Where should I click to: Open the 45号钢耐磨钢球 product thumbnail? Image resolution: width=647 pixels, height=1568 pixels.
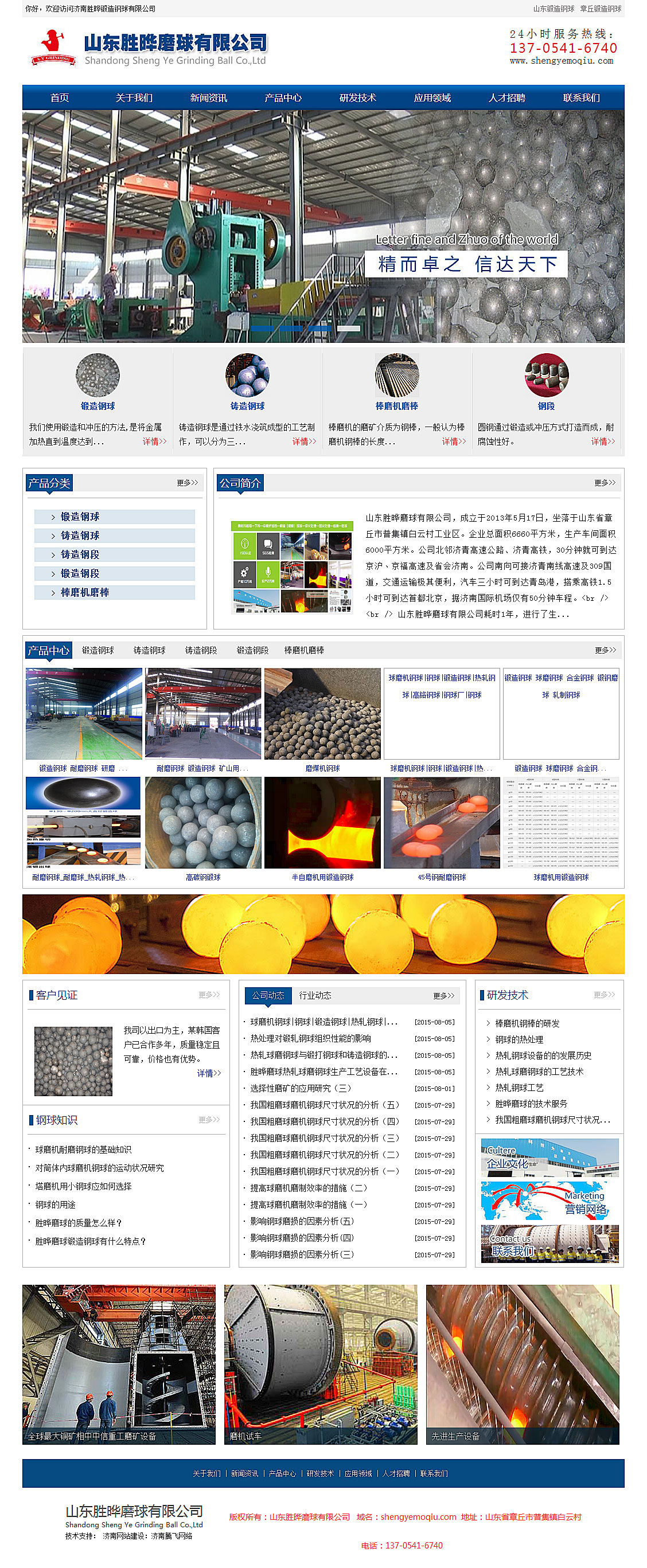(x=442, y=822)
